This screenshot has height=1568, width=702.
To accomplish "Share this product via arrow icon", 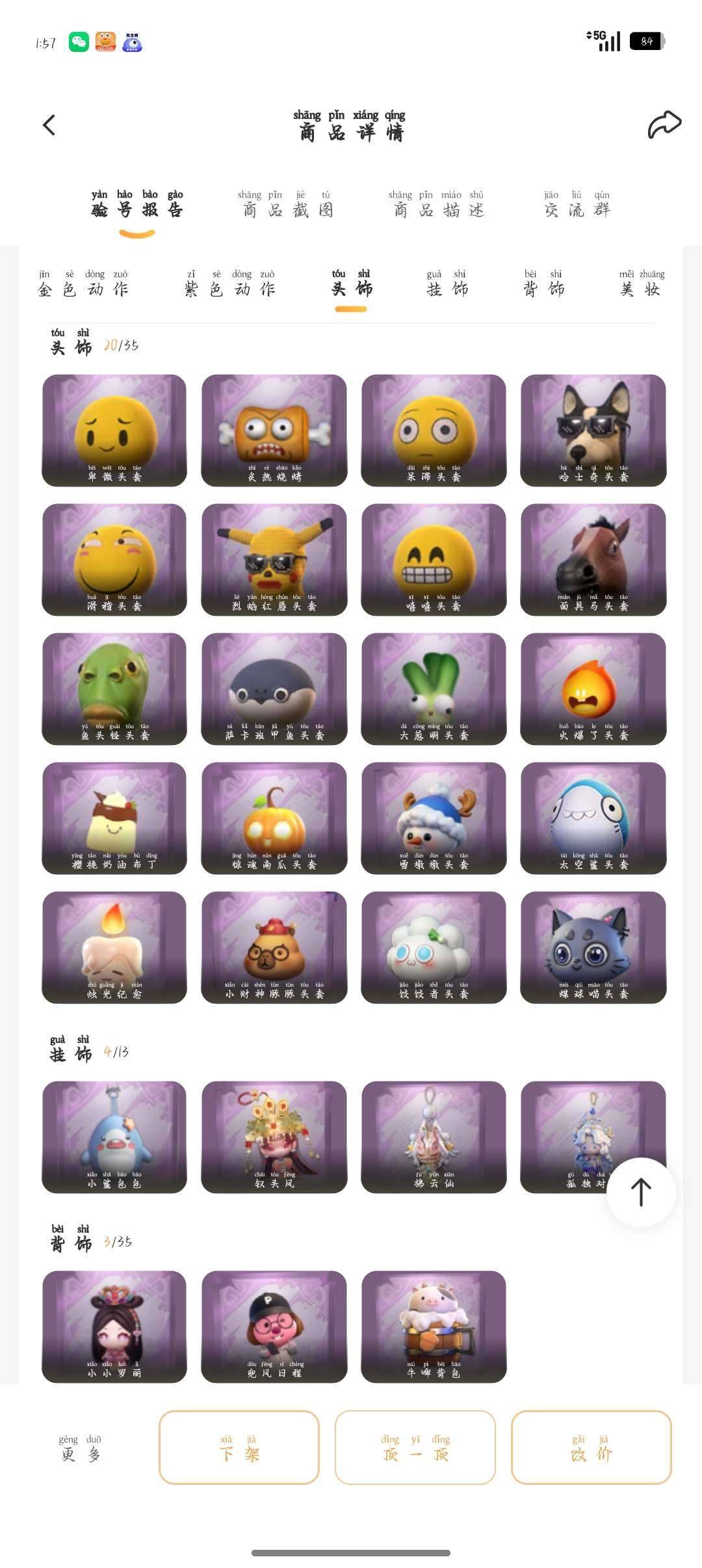I will pyautogui.click(x=664, y=125).
